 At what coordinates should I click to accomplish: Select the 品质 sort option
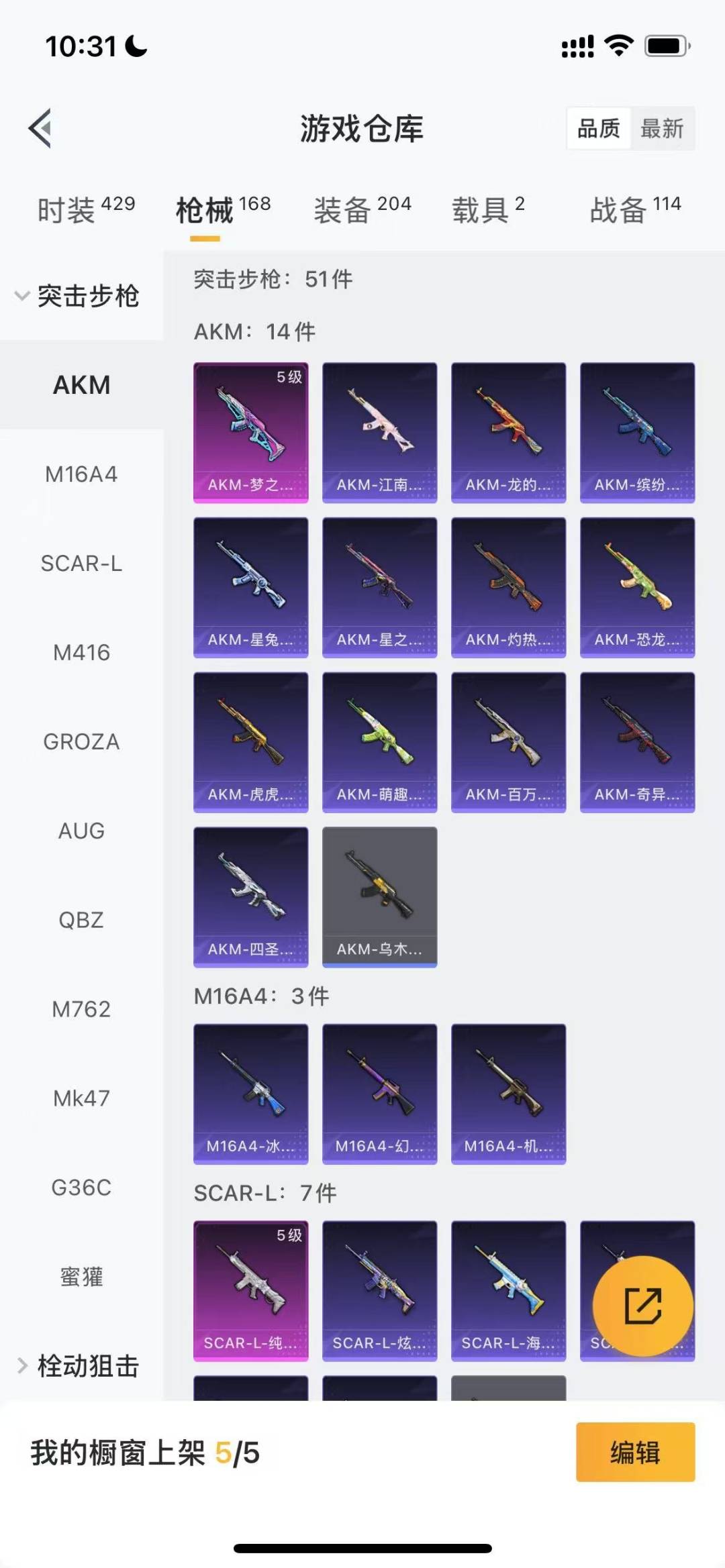tap(599, 128)
